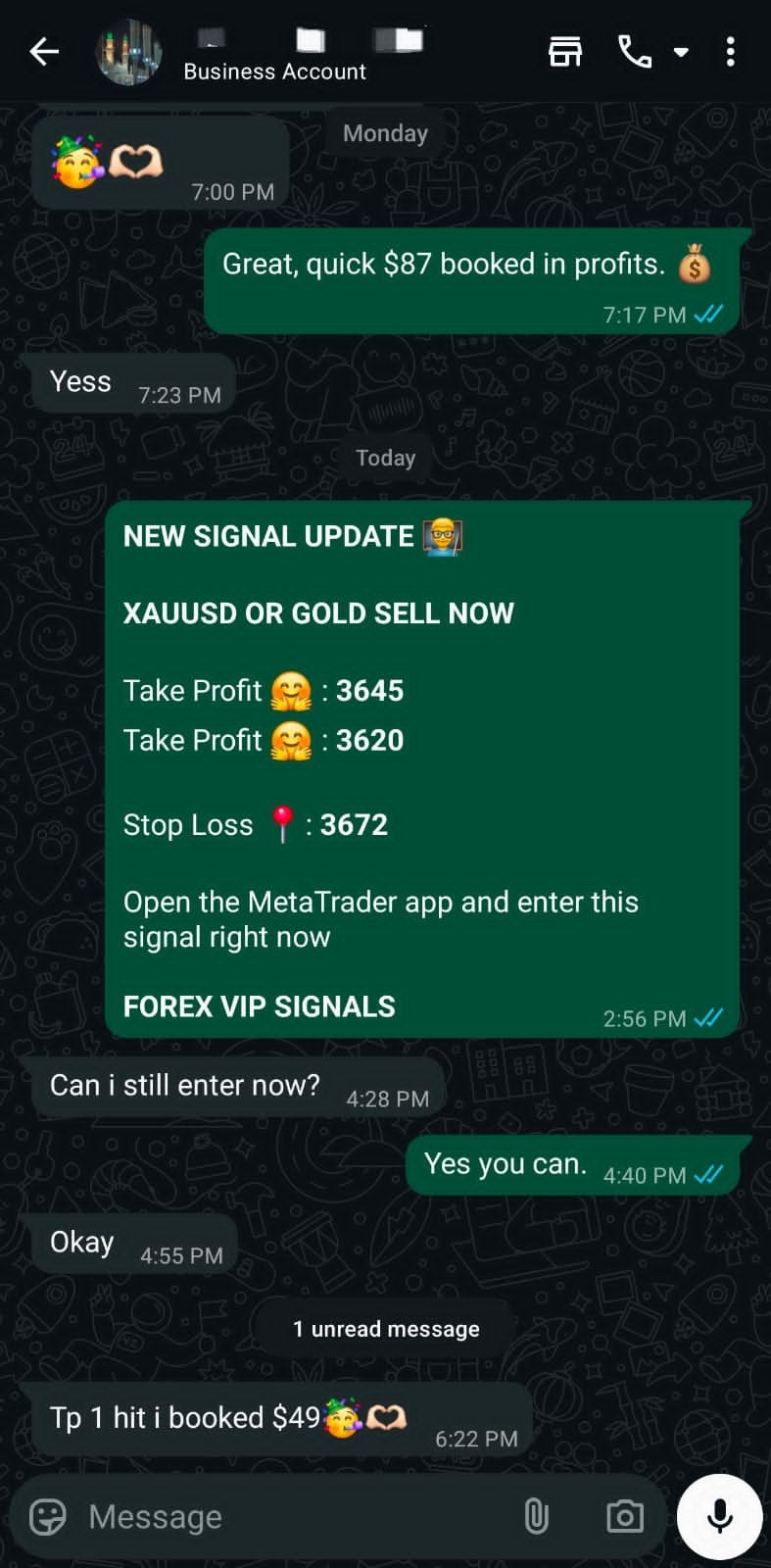Open the contact's profile picture
This screenshot has width=771, height=1568.
tap(128, 52)
